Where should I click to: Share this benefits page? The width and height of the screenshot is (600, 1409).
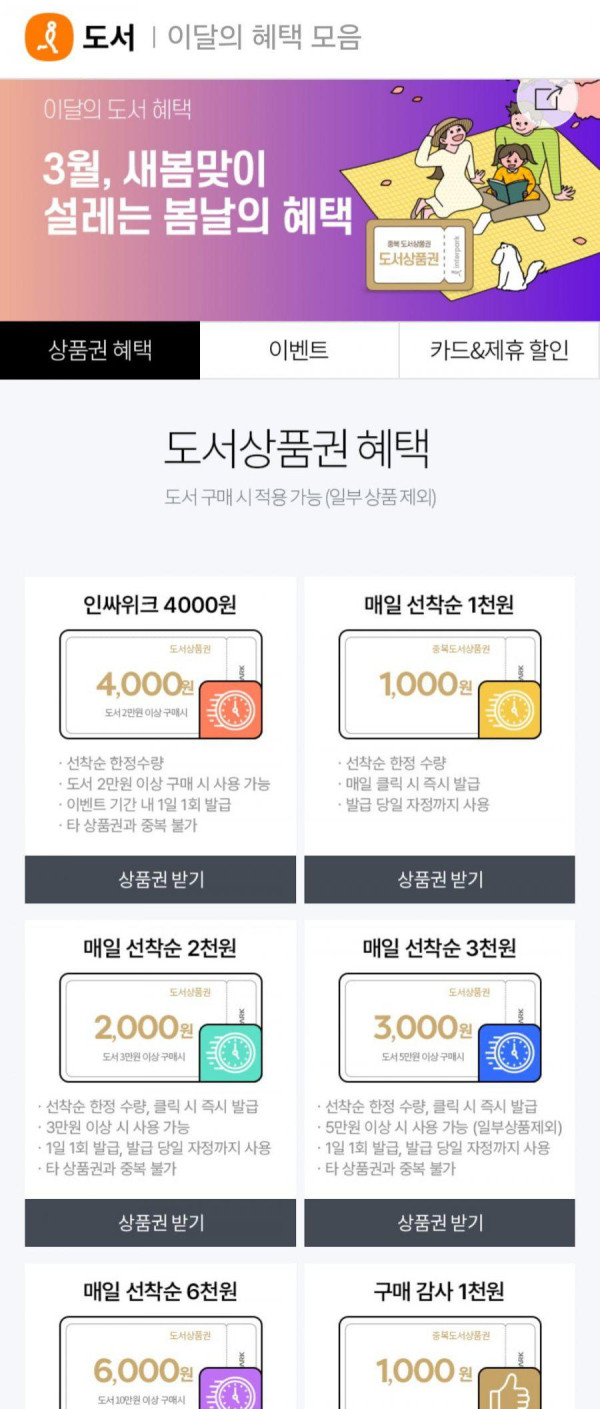pyautogui.click(x=547, y=98)
